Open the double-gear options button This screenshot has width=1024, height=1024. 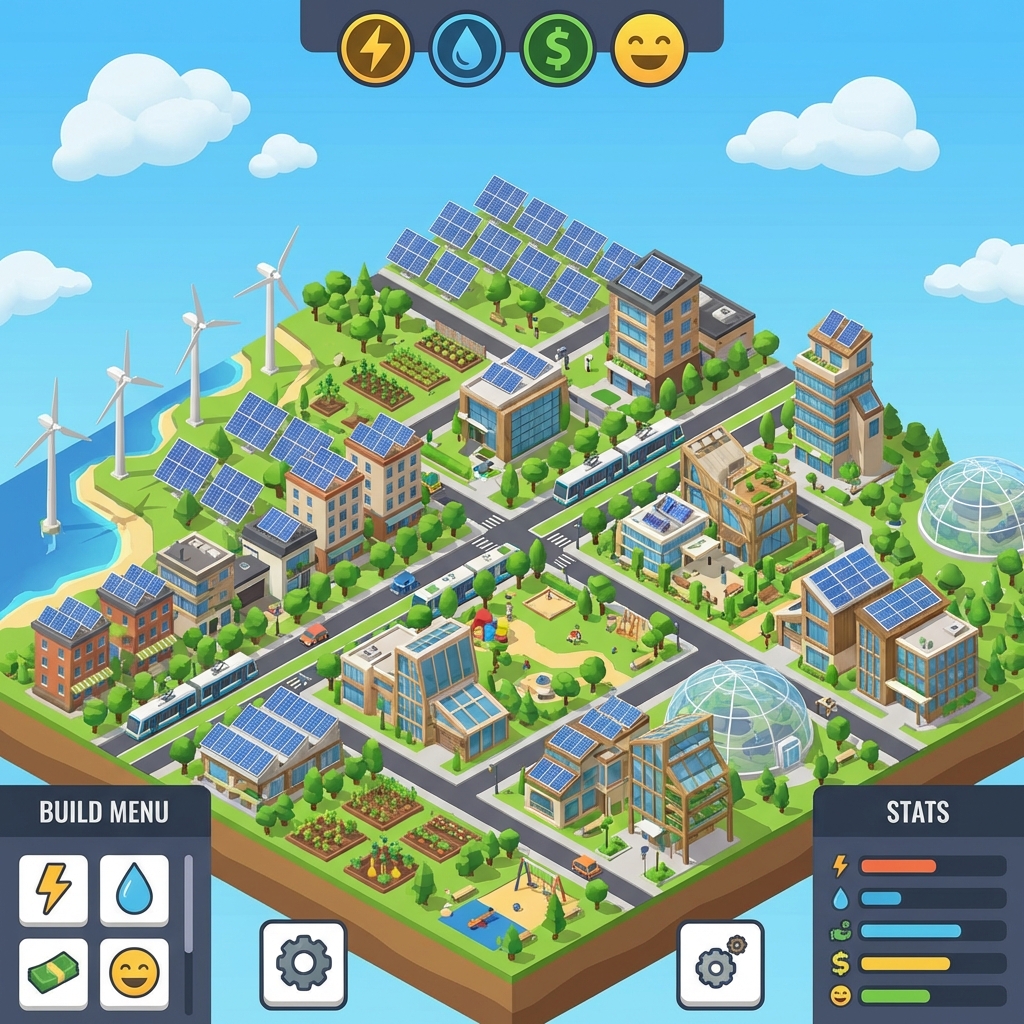[x=720, y=964]
